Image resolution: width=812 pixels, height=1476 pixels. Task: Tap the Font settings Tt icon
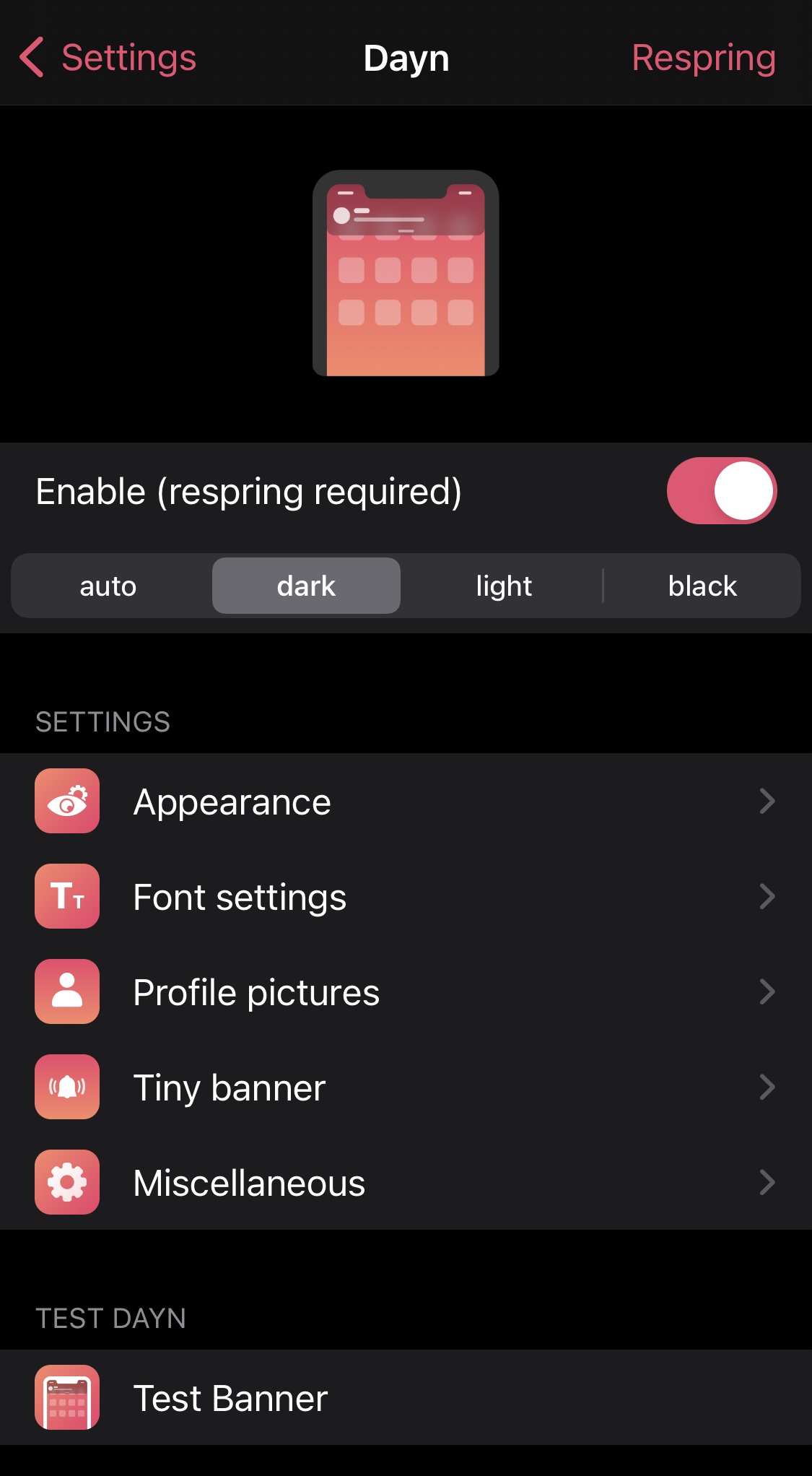point(66,897)
